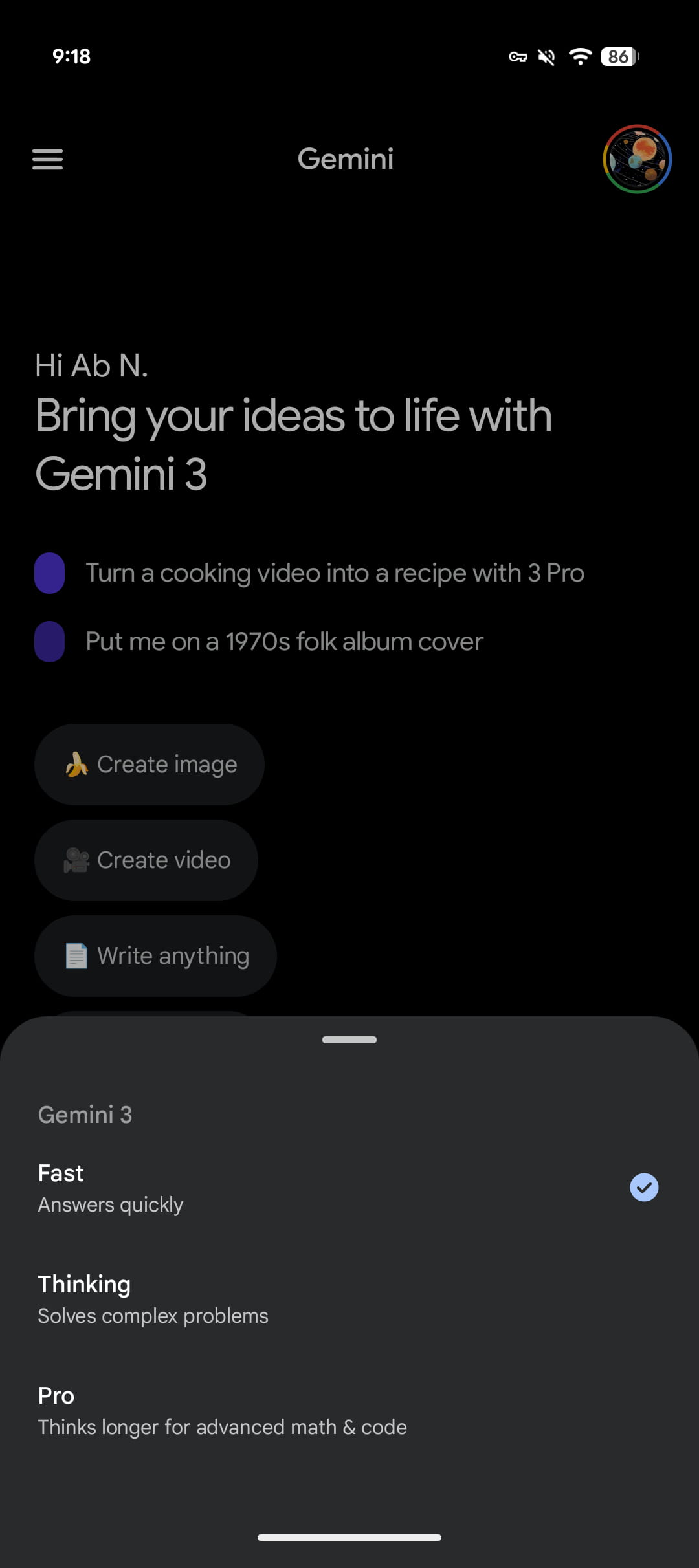699x1568 pixels.
Task: Choose the 1970s folk album cover prompt
Action: (284, 642)
